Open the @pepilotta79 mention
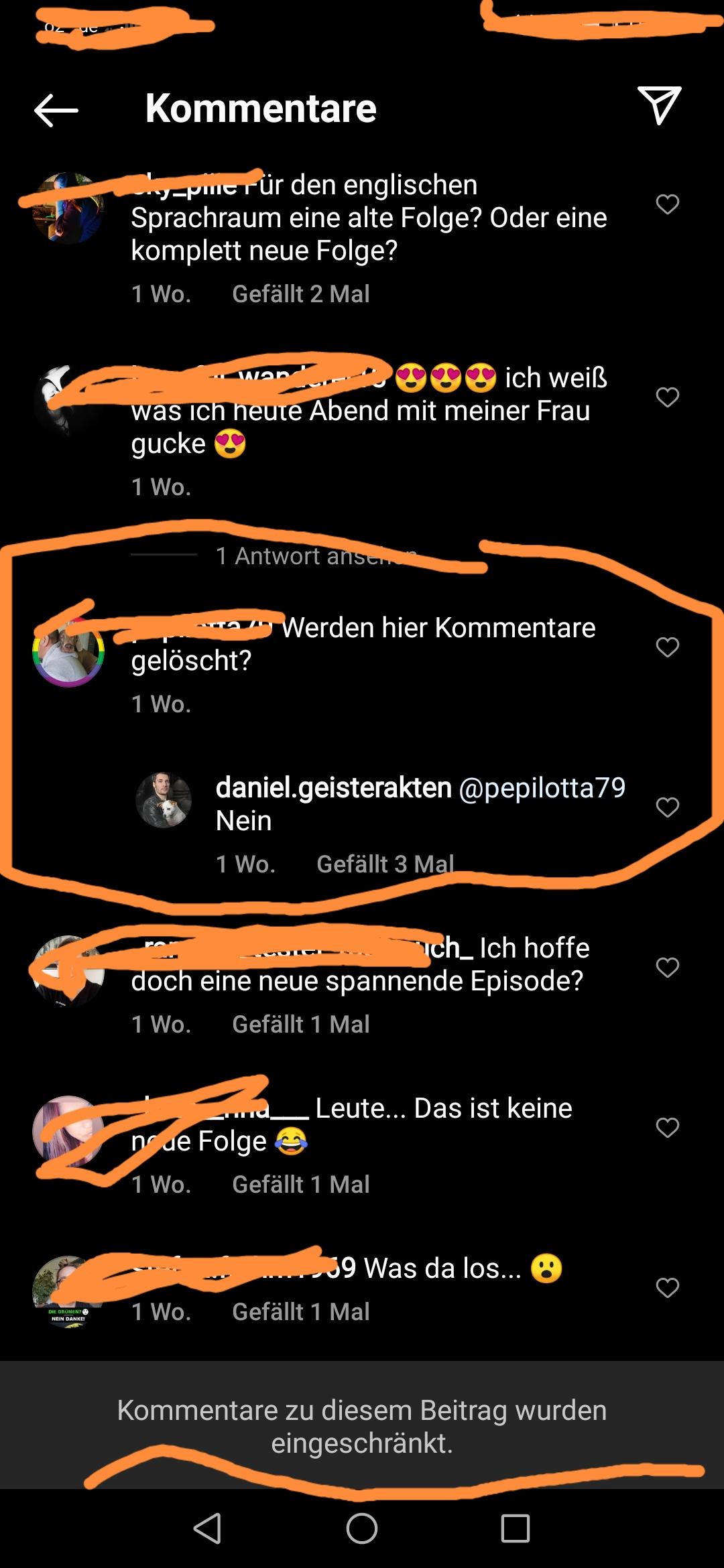The height and width of the screenshot is (1568, 724). 542,787
